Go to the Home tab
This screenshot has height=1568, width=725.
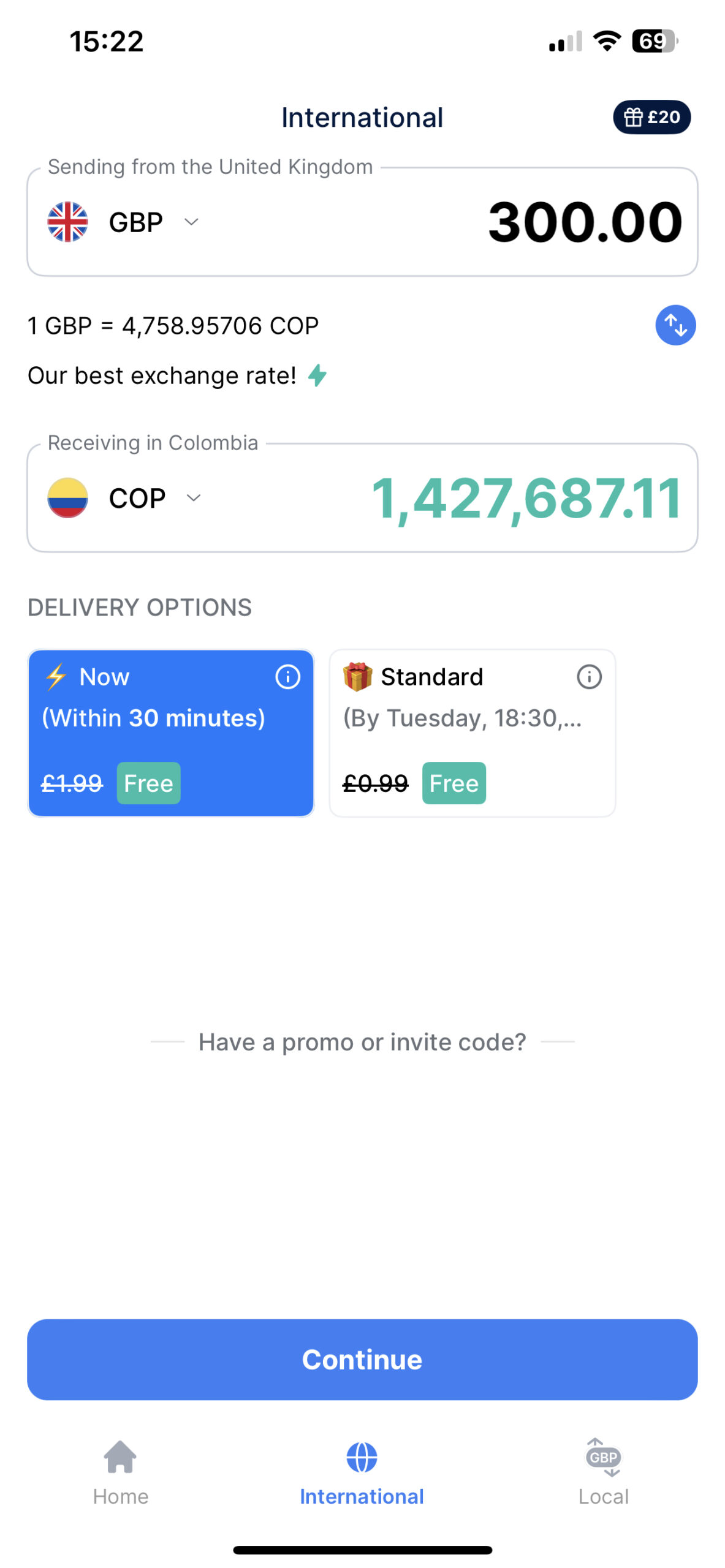point(121,1471)
